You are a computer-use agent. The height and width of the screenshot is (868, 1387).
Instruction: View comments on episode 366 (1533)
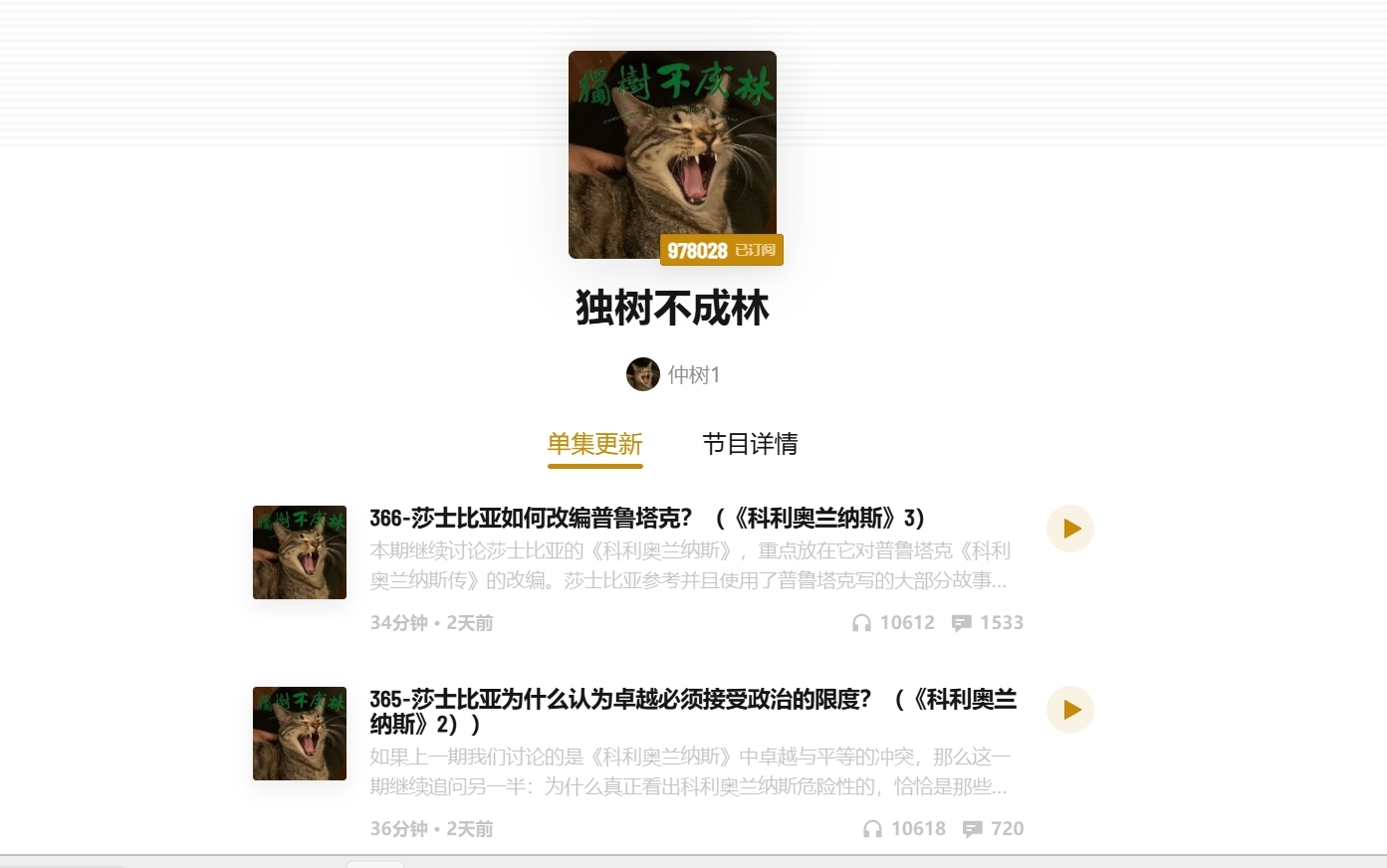point(988,623)
